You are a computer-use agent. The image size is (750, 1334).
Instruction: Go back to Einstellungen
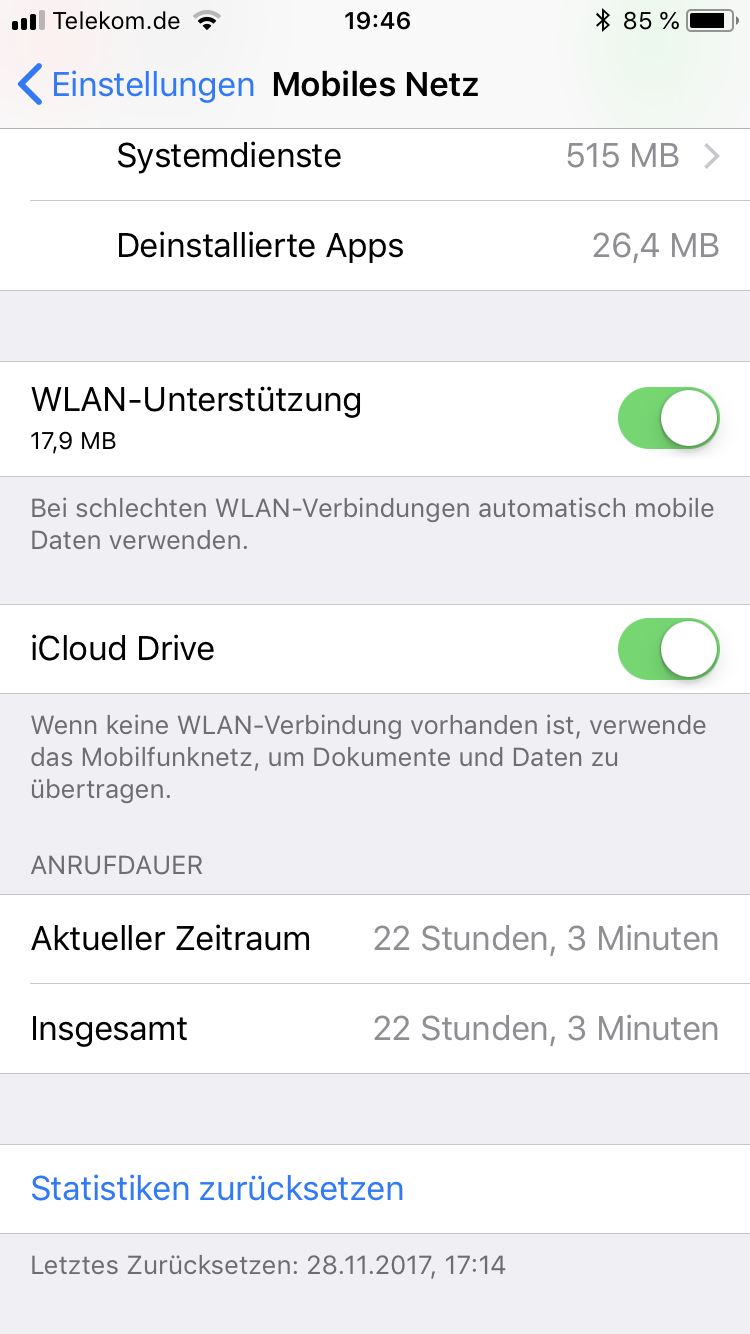137,85
